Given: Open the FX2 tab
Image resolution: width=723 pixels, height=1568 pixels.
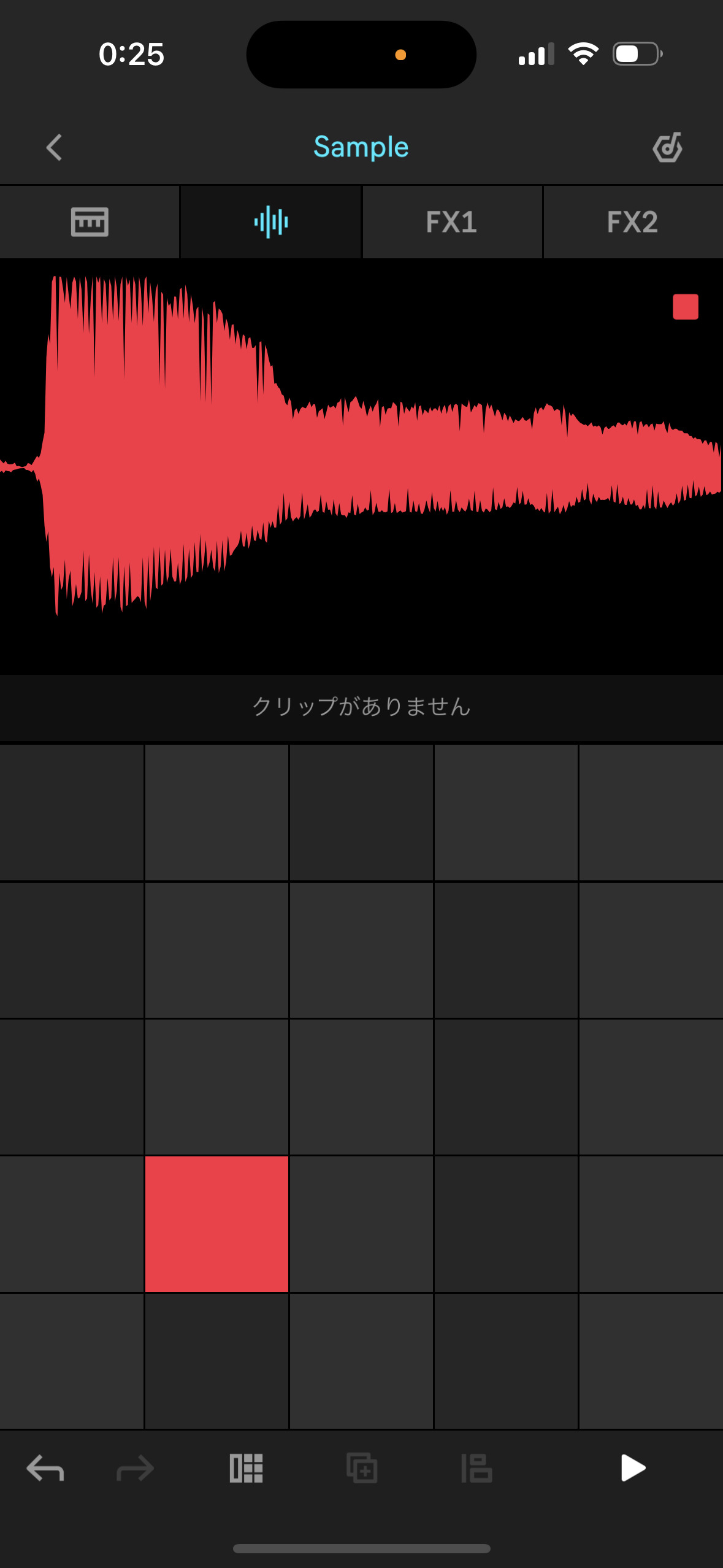Looking at the screenshot, I should 633,222.
